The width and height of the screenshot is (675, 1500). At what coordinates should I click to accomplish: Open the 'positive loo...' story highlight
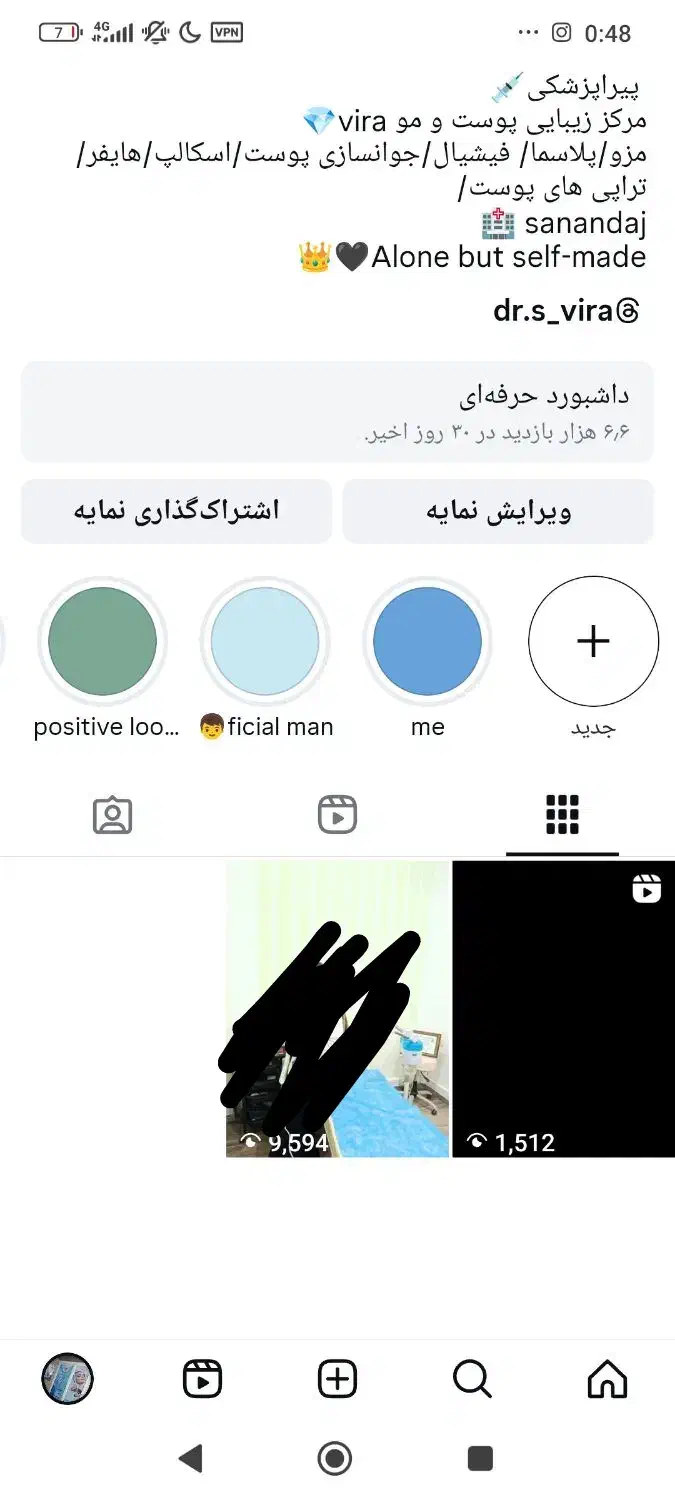click(x=103, y=641)
